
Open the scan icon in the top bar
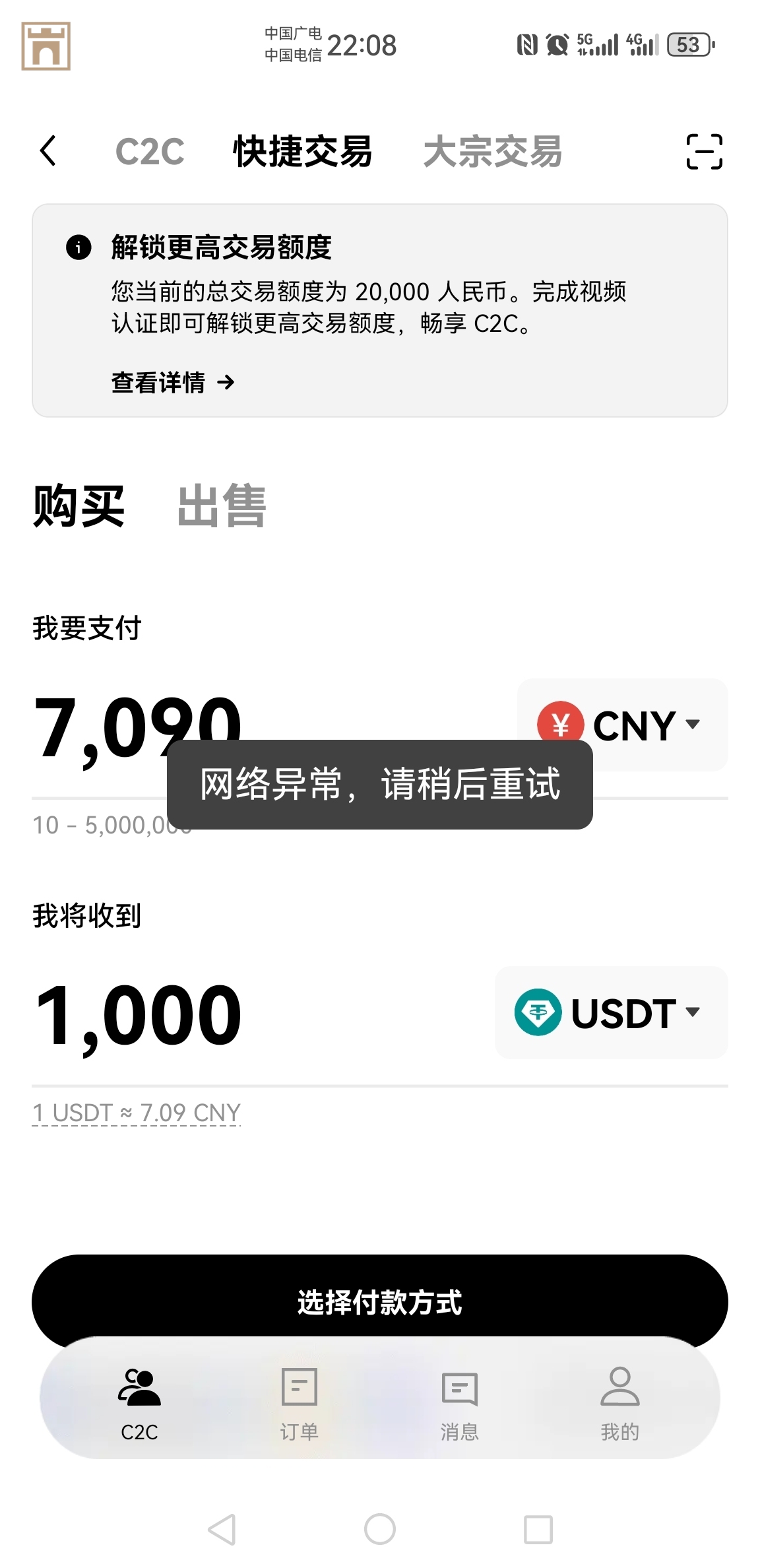[x=704, y=152]
